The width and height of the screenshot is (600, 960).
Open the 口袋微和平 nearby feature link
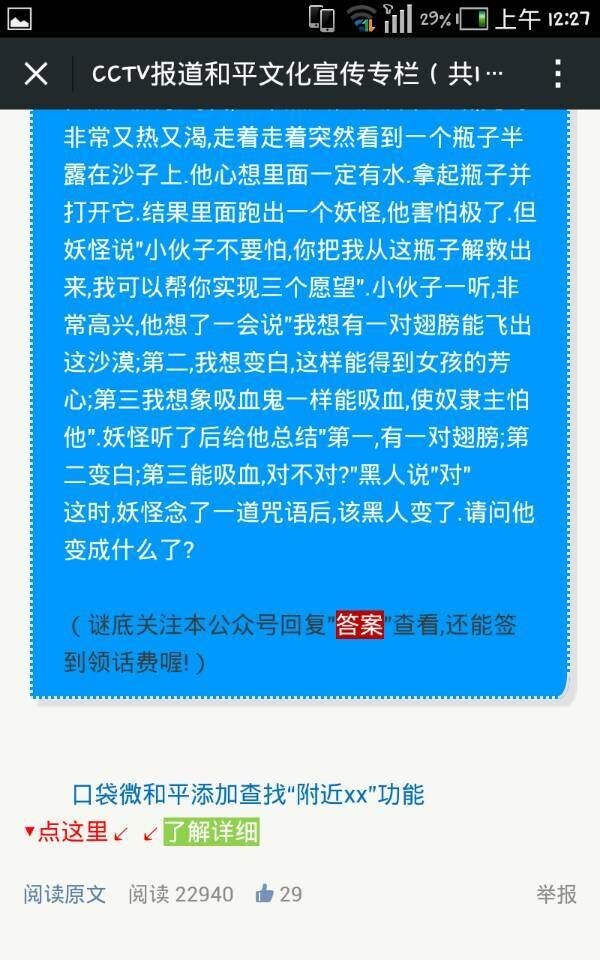[248, 795]
